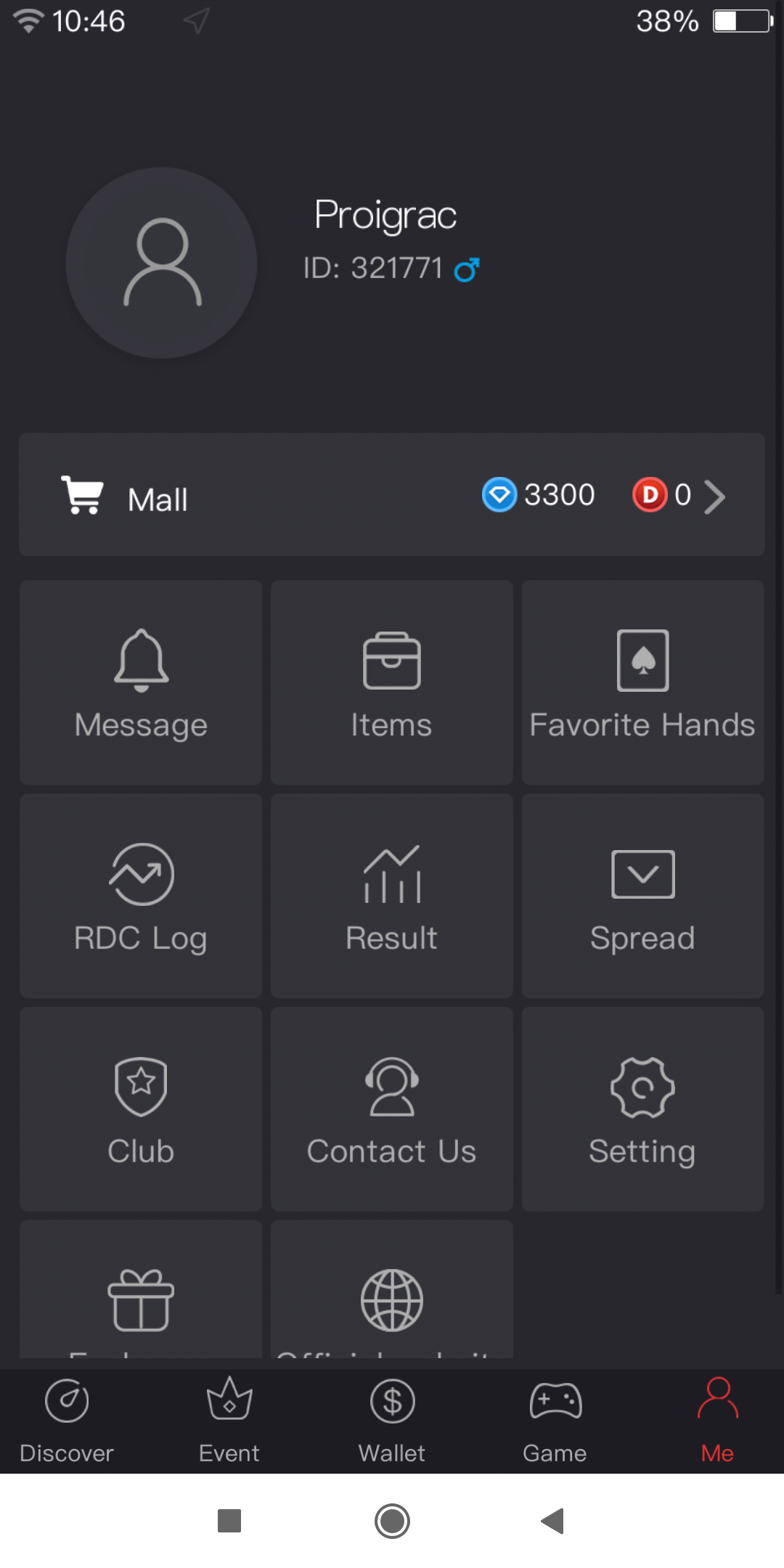Open the Message tile
The height and width of the screenshot is (1568, 784).
pyautogui.click(x=141, y=682)
